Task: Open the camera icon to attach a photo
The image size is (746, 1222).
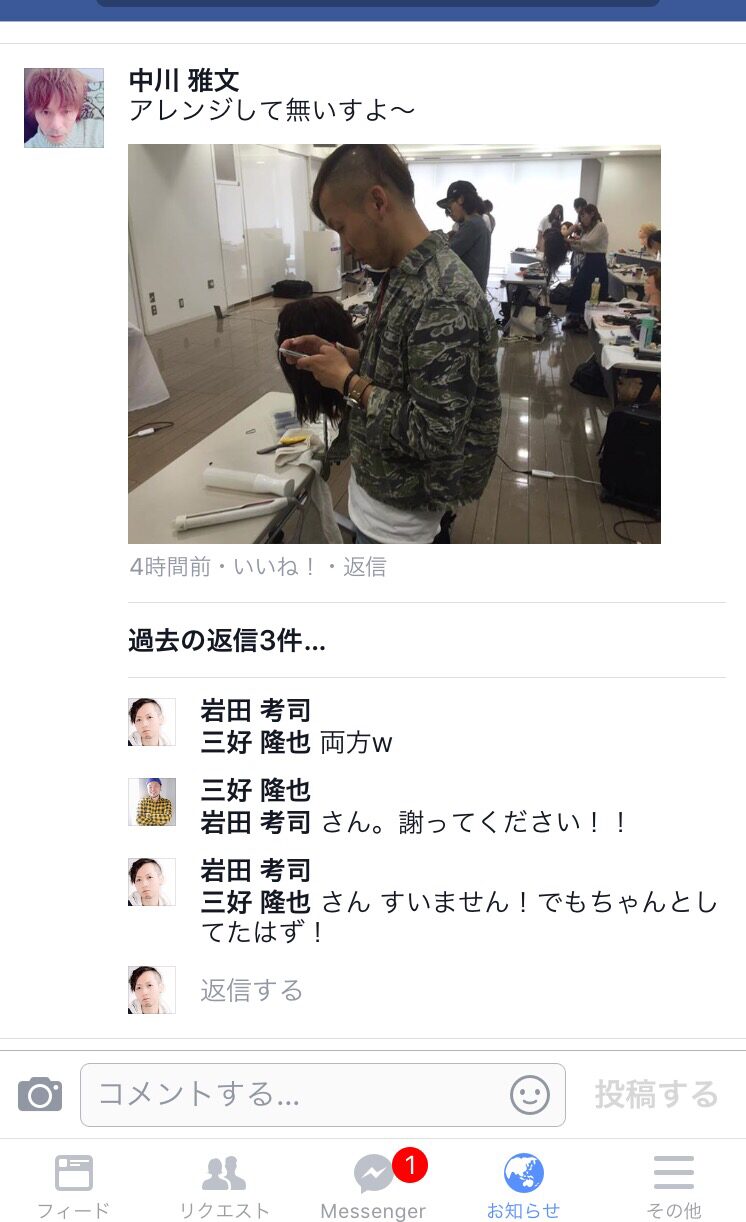Action: pyautogui.click(x=40, y=1094)
